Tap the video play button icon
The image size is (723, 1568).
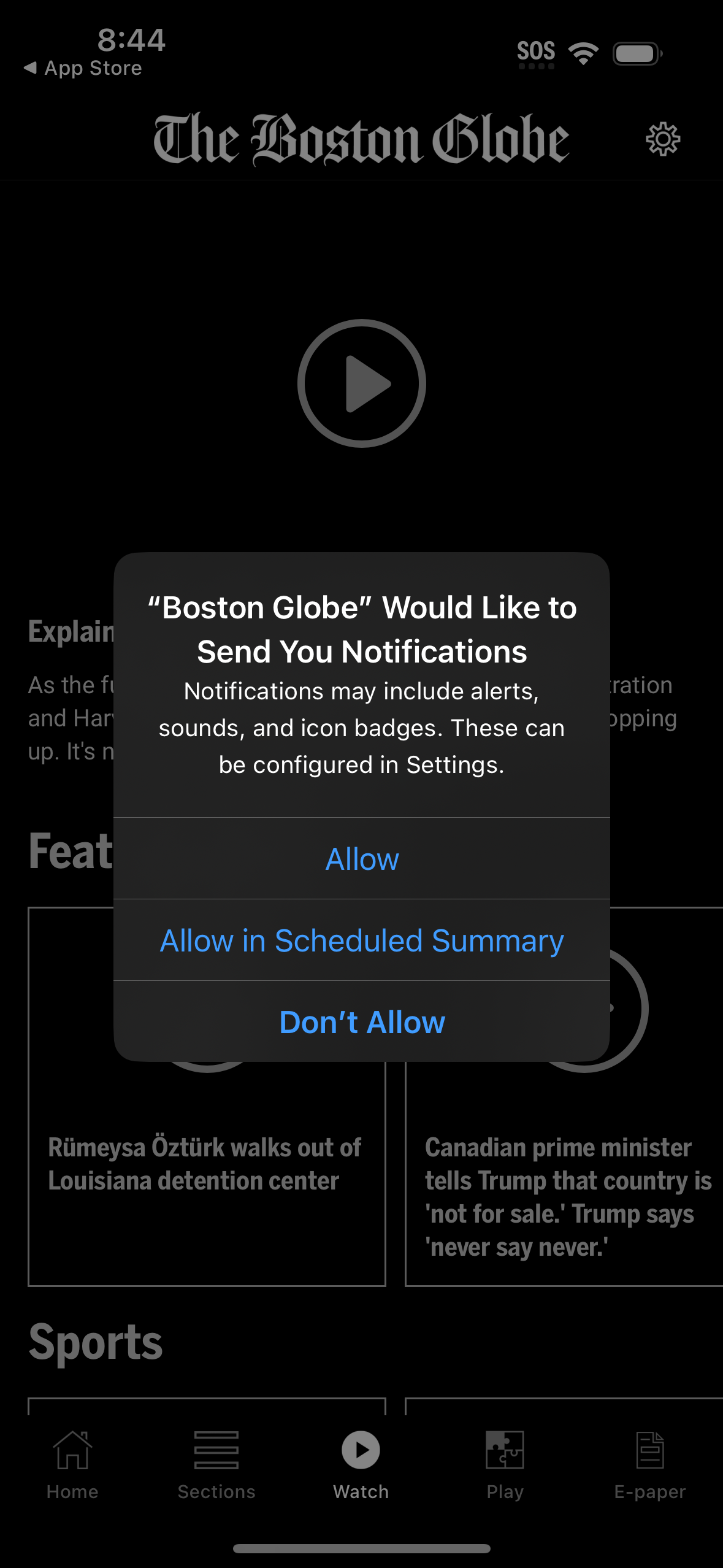(x=361, y=382)
